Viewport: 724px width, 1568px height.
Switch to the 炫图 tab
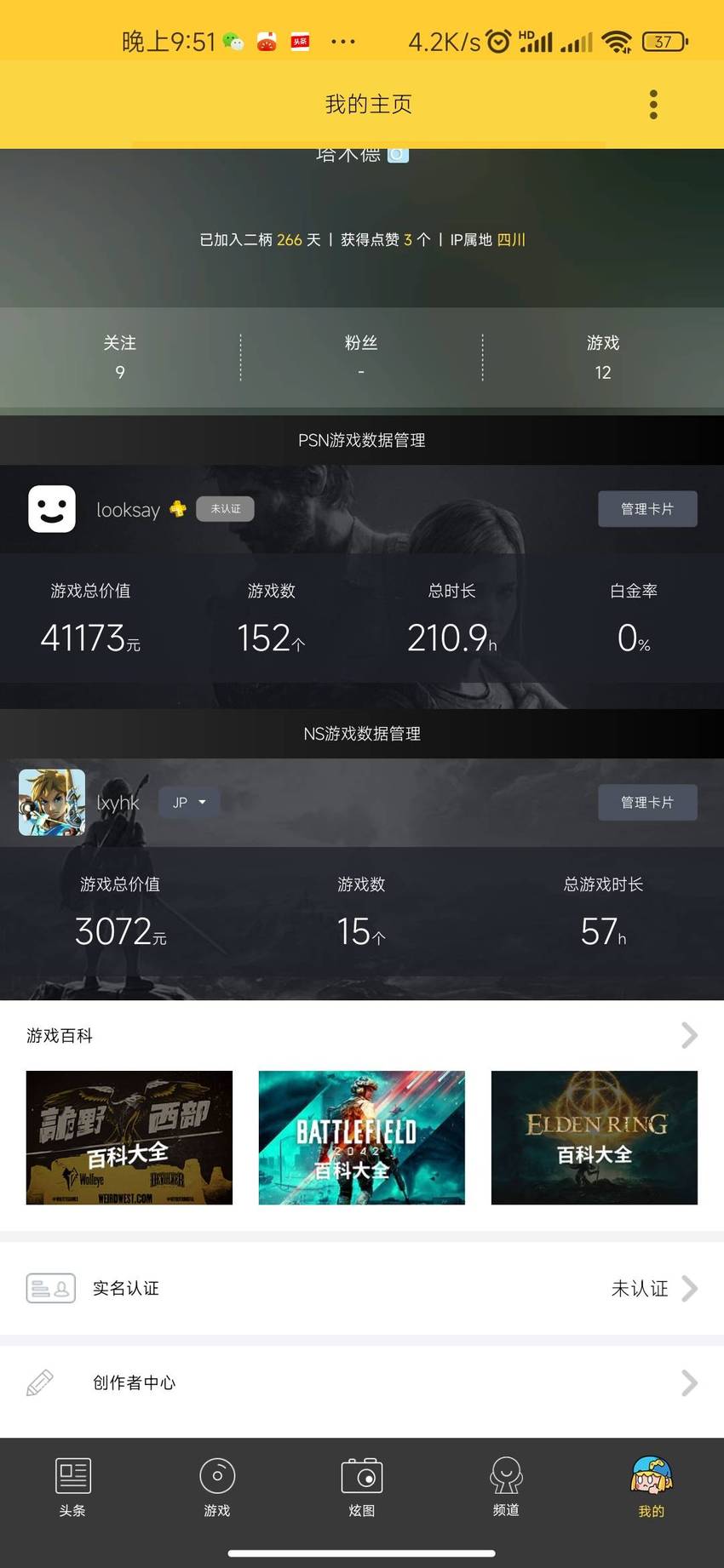click(x=362, y=1487)
